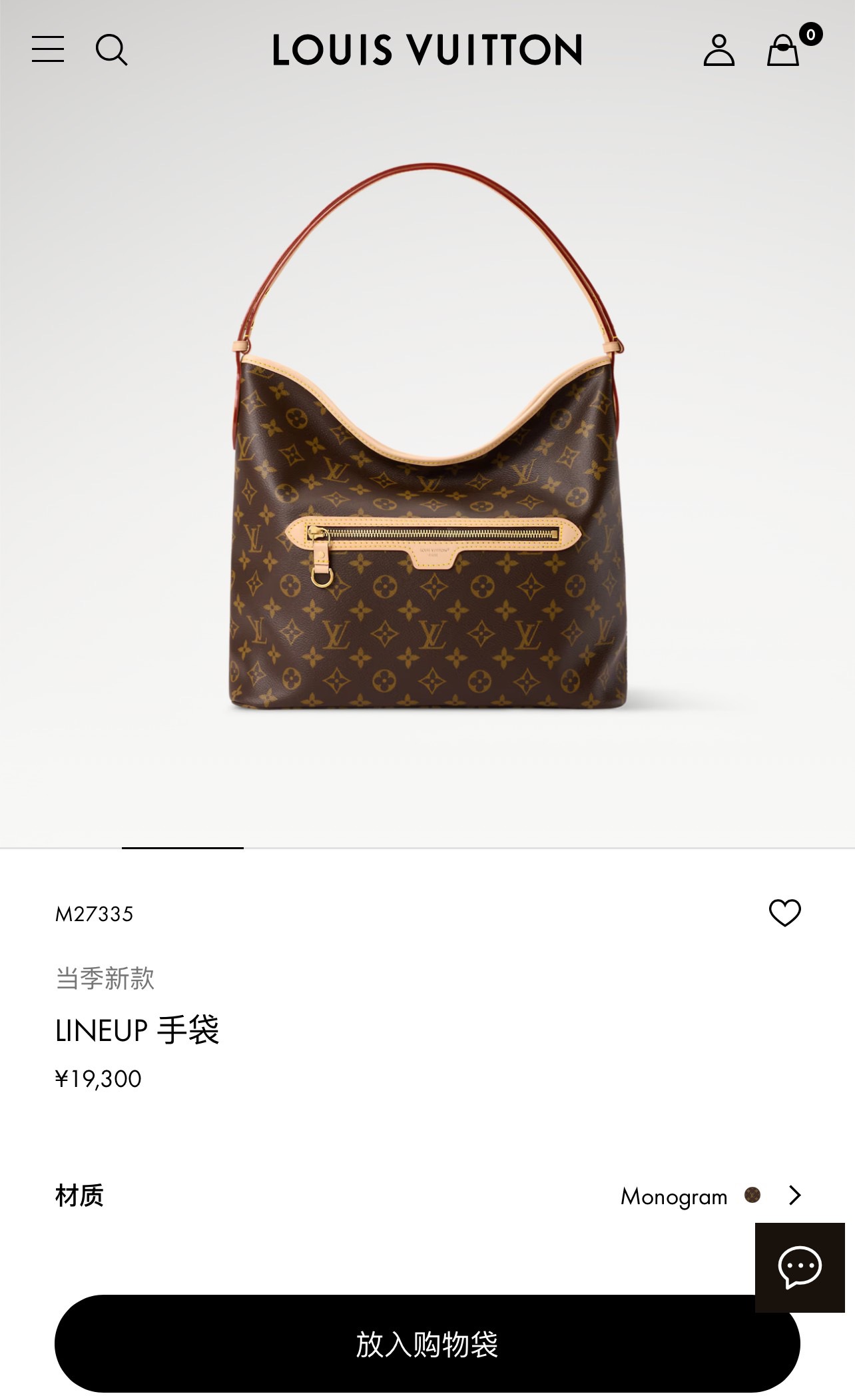855x1400 pixels.
Task: Open the 材质 Monogram material options
Action: pos(710,1196)
